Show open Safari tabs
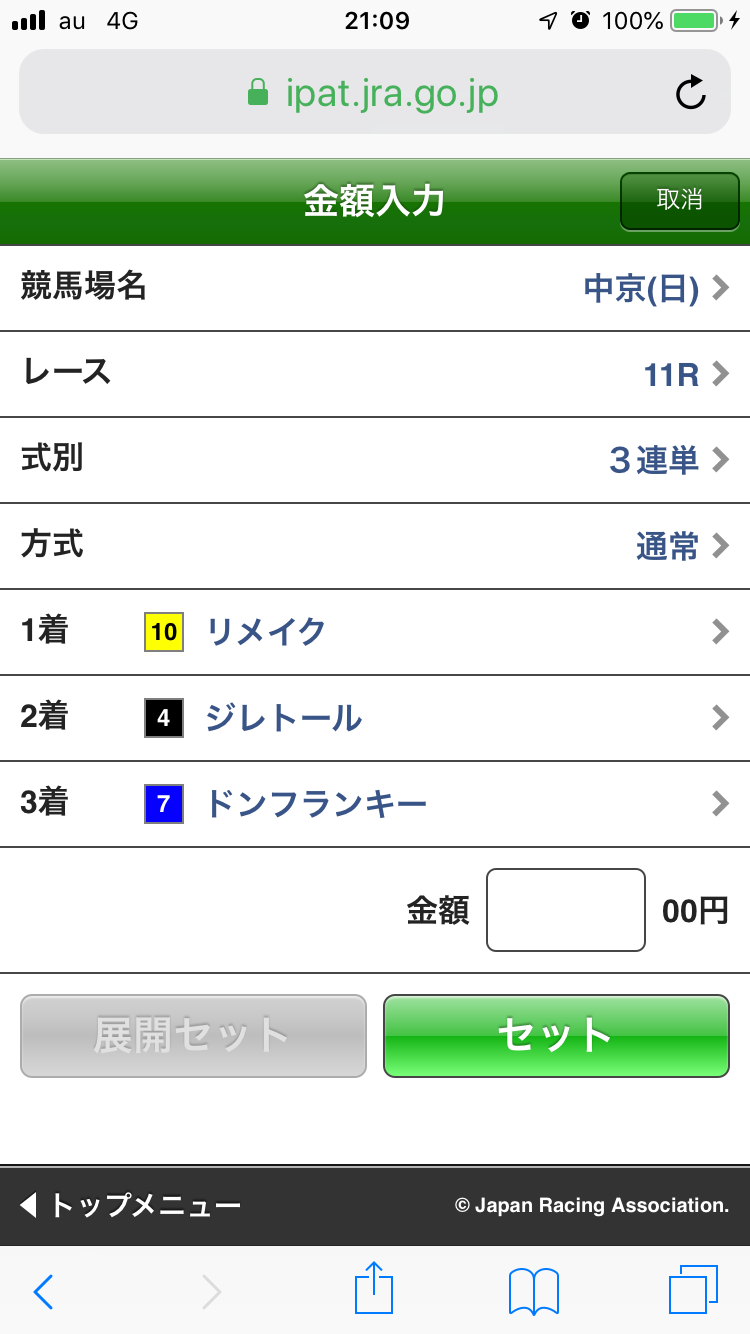 tap(693, 1290)
